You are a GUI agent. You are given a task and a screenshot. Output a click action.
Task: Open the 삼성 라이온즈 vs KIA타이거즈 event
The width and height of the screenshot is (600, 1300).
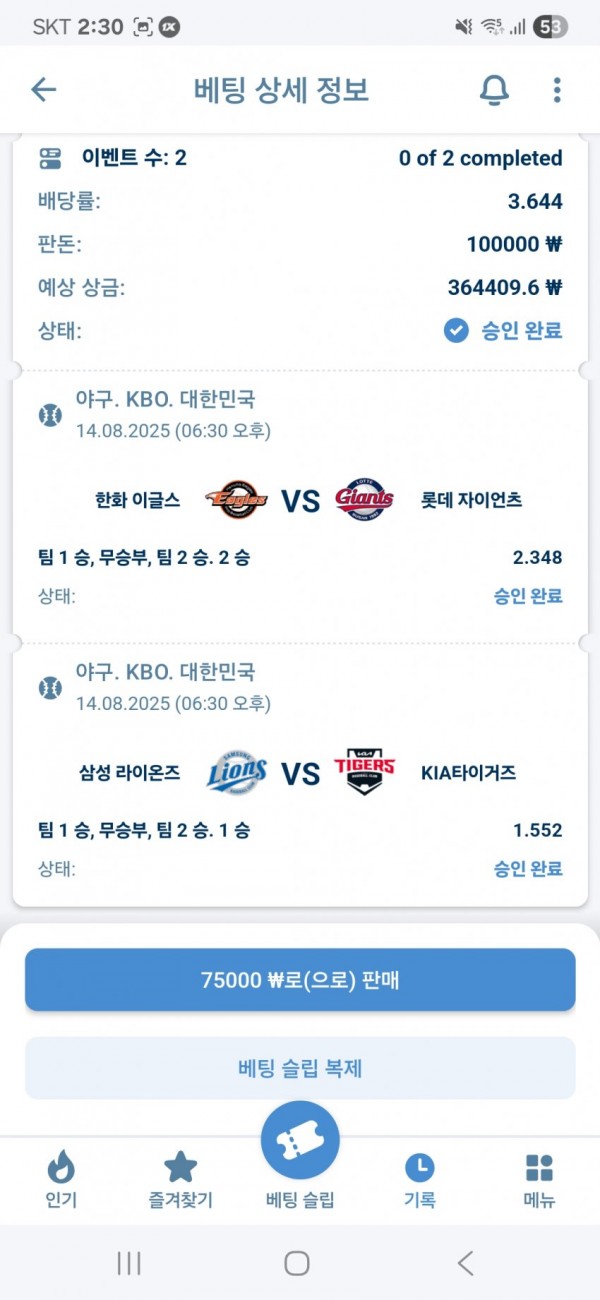point(300,772)
